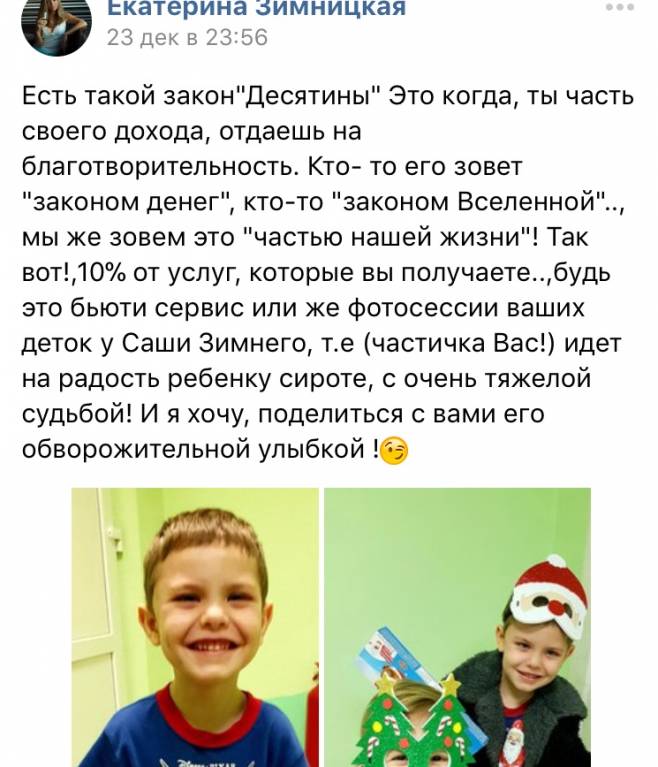The width and height of the screenshot is (658, 767).
Task: Open the photo with the Santa mask
Action: point(458,627)
